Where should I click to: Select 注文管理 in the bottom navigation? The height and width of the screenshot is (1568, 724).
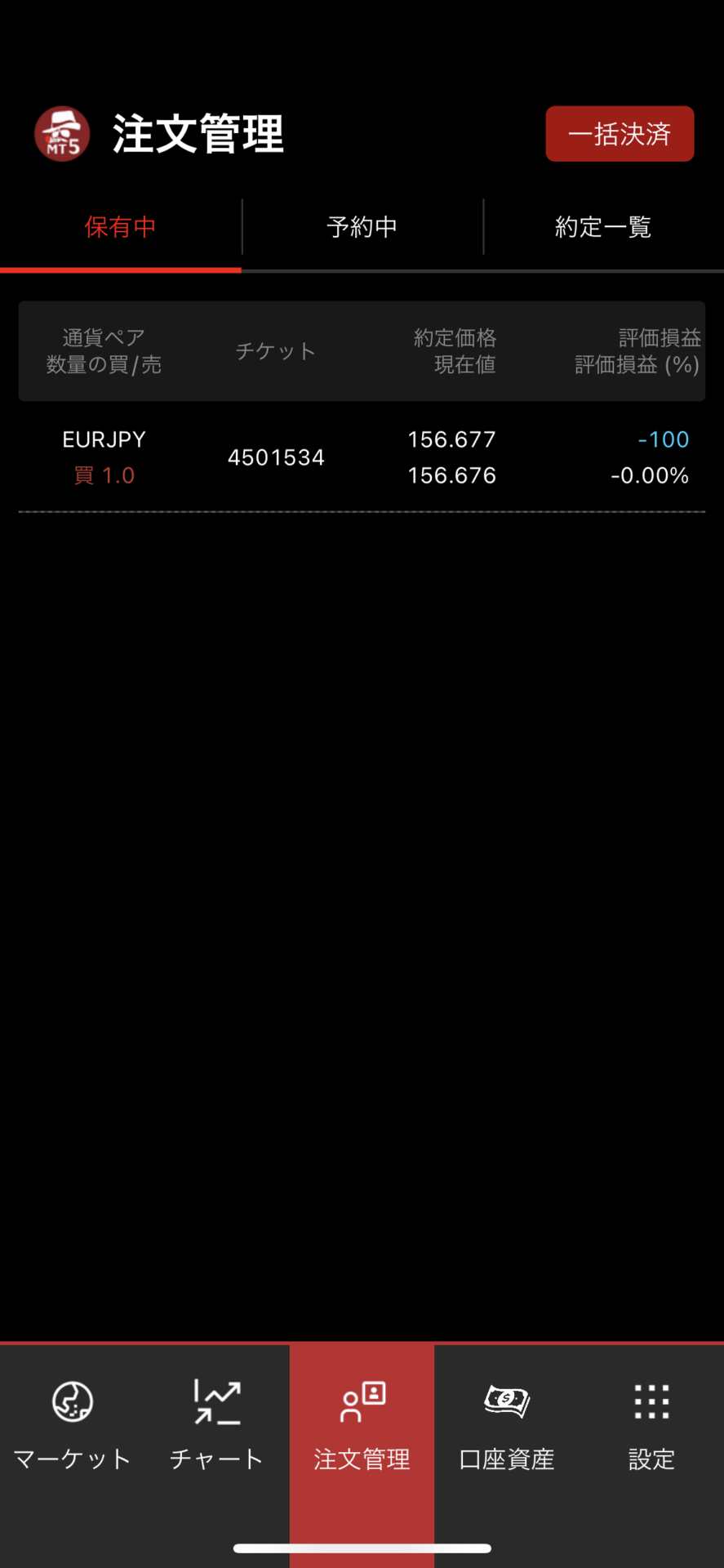point(362,1425)
